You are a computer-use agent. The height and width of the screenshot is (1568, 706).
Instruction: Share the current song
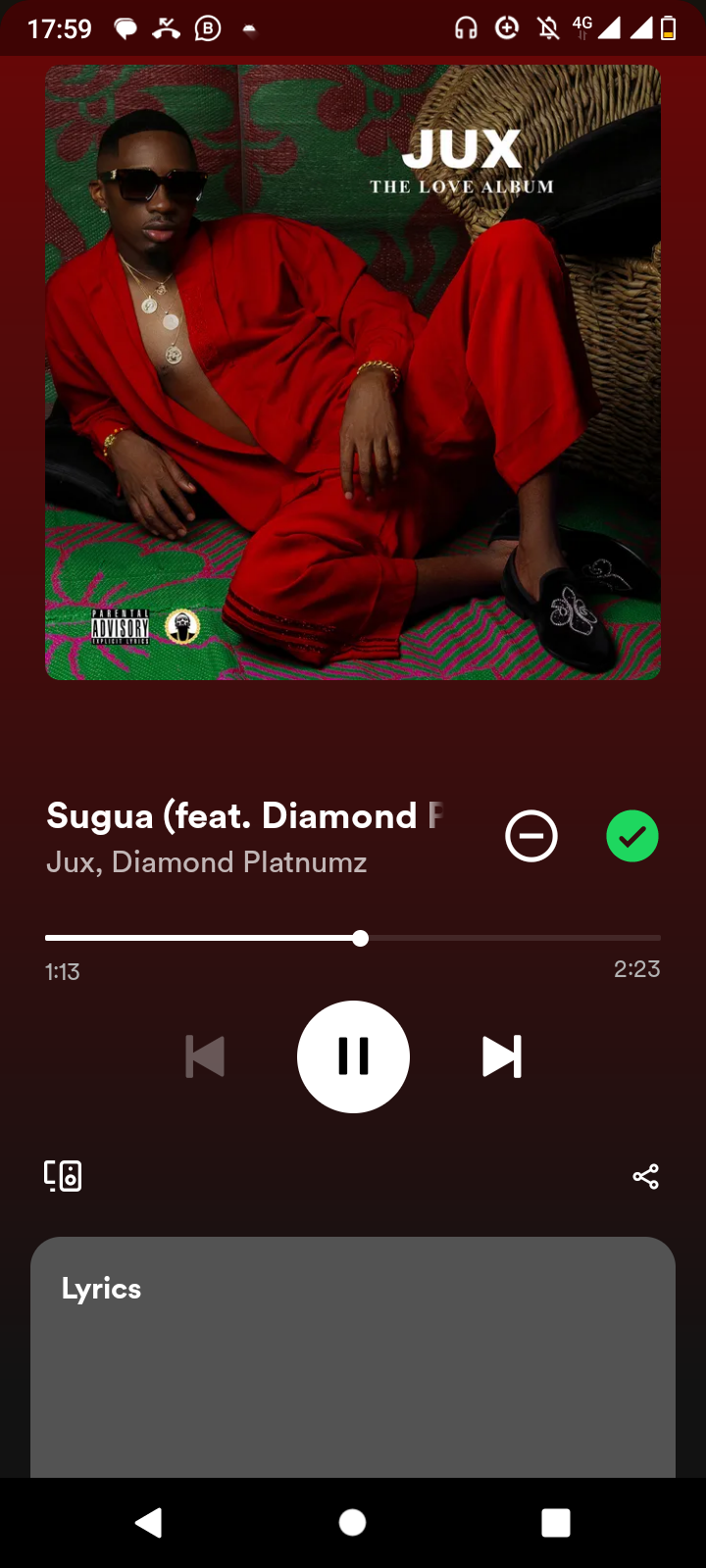(645, 1176)
